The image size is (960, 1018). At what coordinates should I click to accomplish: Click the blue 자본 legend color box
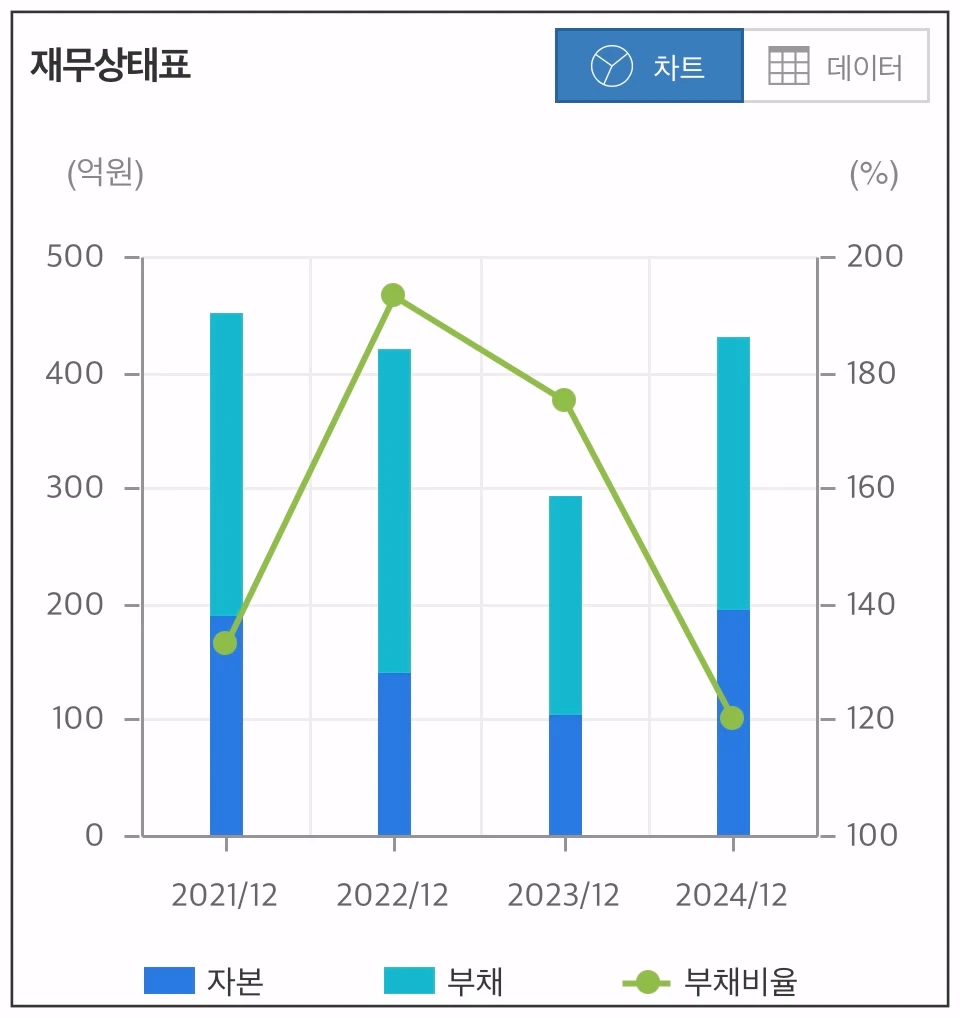(171, 981)
